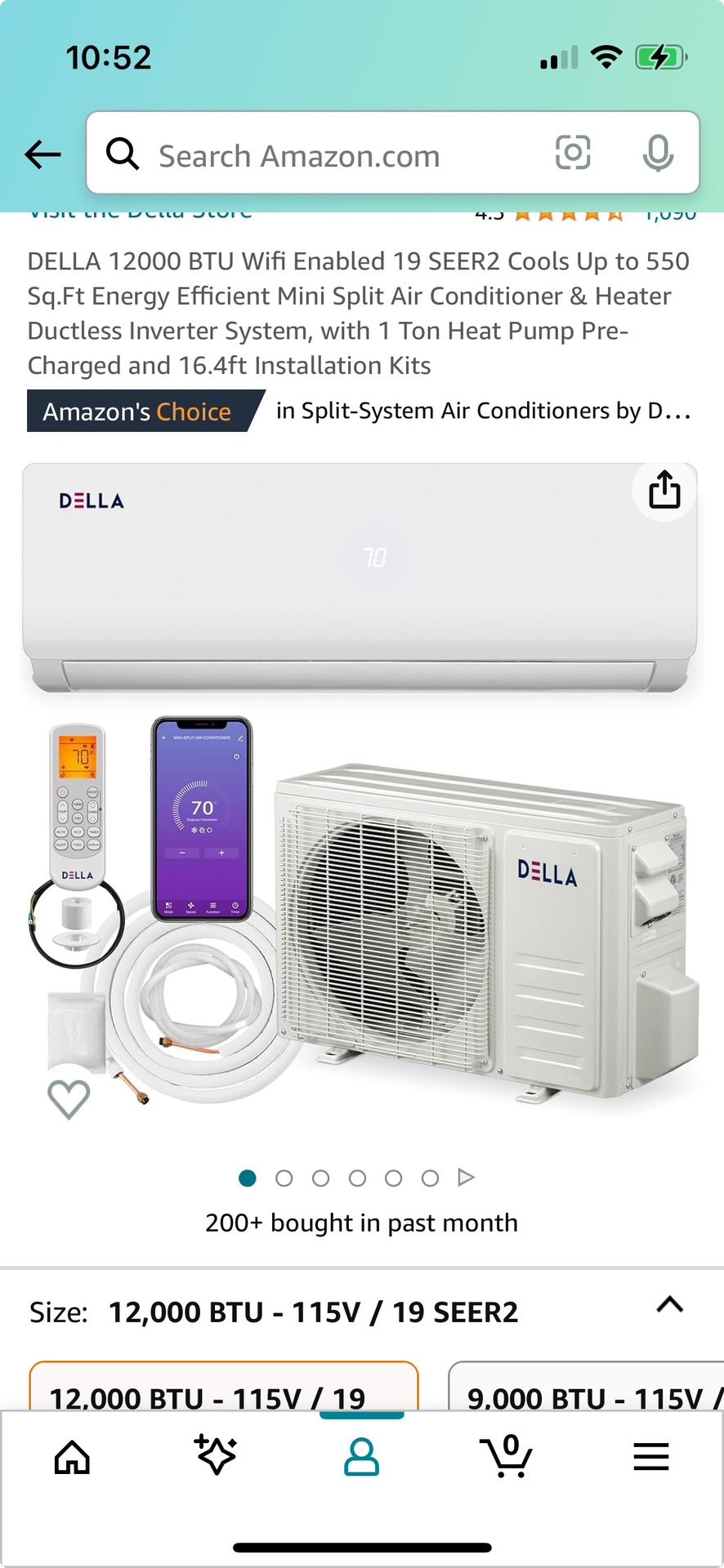The image size is (724, 1568).
Task: Open the hamburger menu tab
Action: point(650,1457)
